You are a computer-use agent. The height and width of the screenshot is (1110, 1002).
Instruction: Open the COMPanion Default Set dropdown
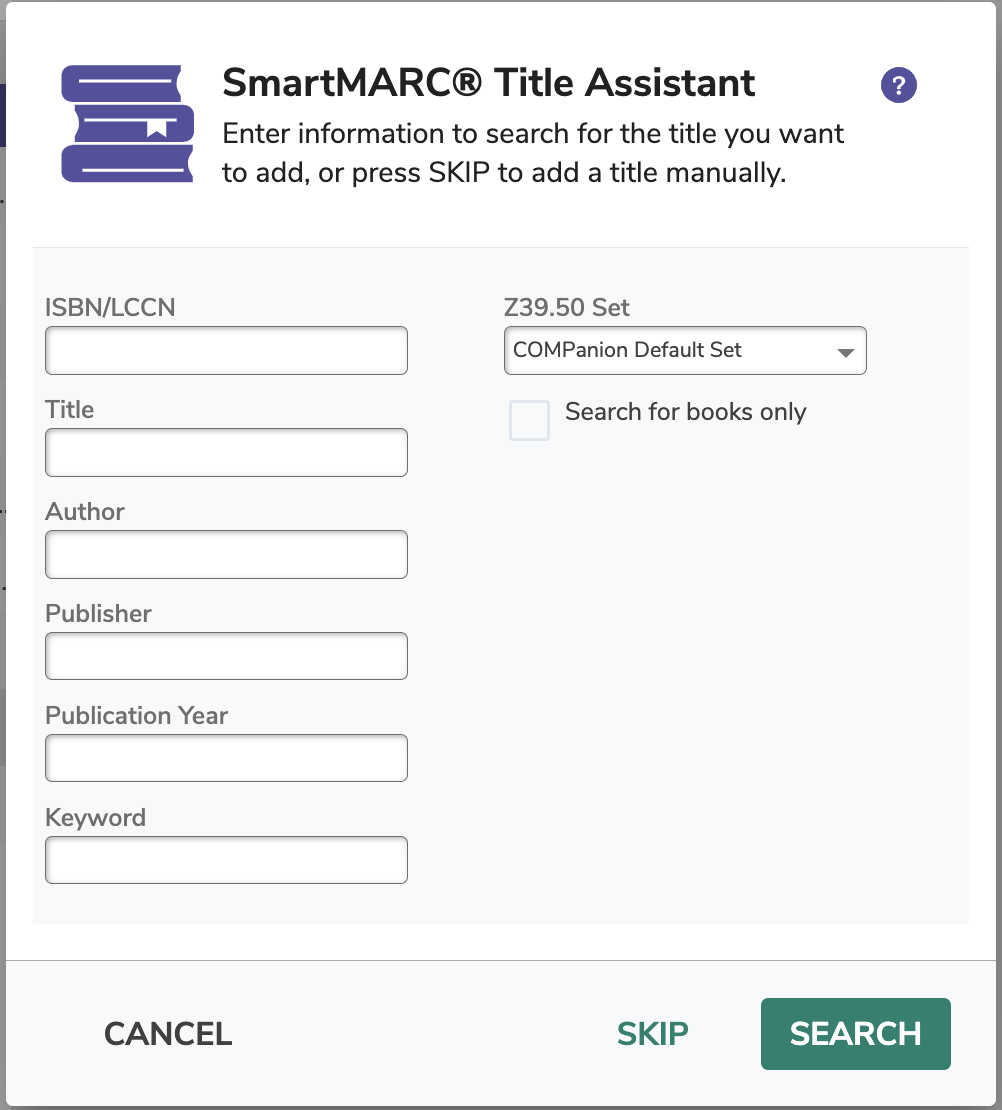[x=685, y=350]
